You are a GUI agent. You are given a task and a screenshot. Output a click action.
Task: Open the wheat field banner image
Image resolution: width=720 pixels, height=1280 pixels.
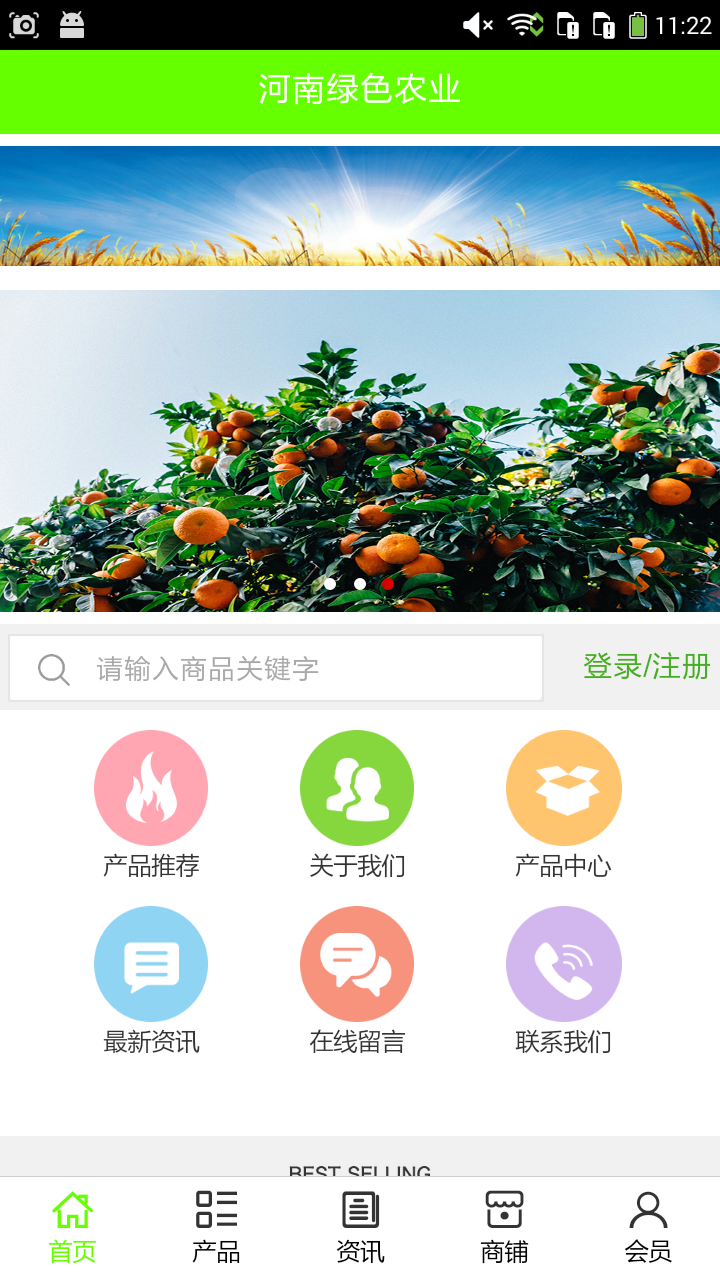click(360, 206)
